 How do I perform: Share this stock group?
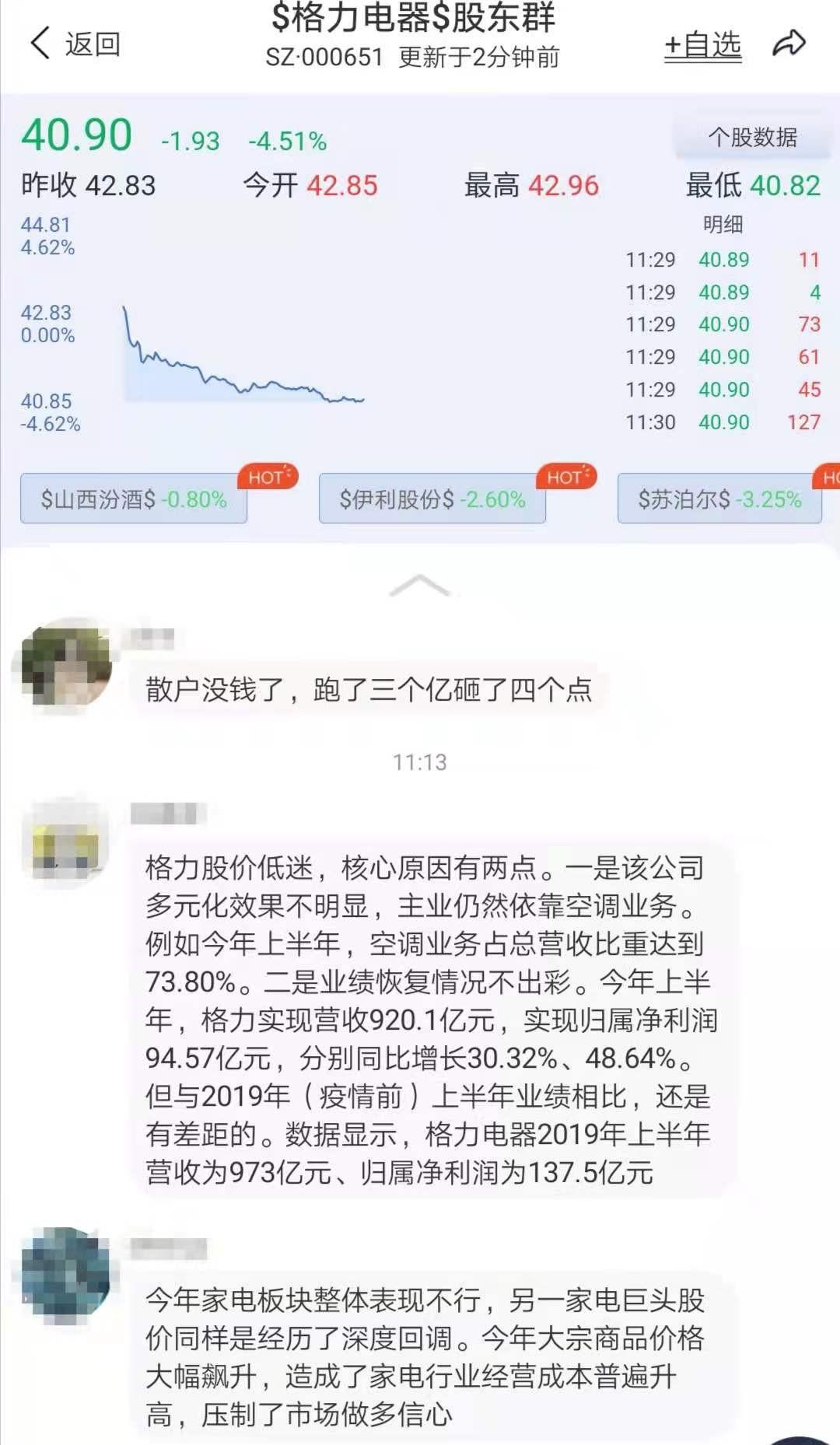coord(789,44)
